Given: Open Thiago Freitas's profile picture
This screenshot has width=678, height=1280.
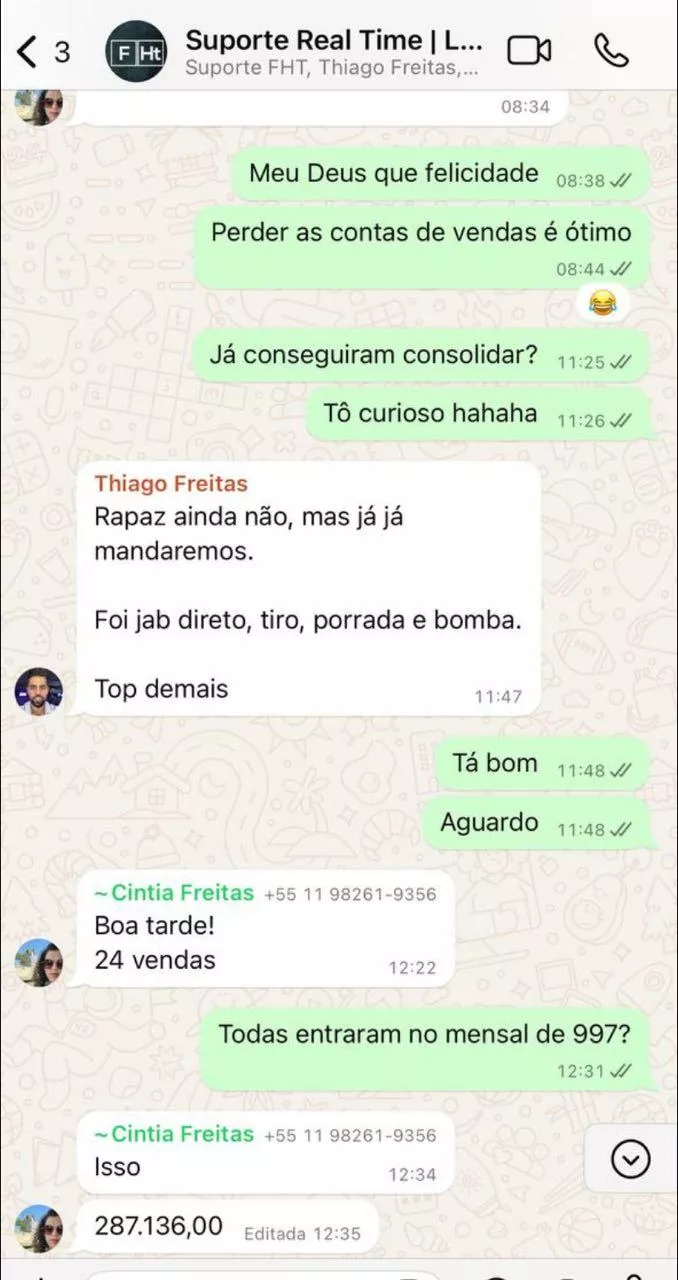Looking at the screenshot, I should pyautogui.click(x=39, y=691).
